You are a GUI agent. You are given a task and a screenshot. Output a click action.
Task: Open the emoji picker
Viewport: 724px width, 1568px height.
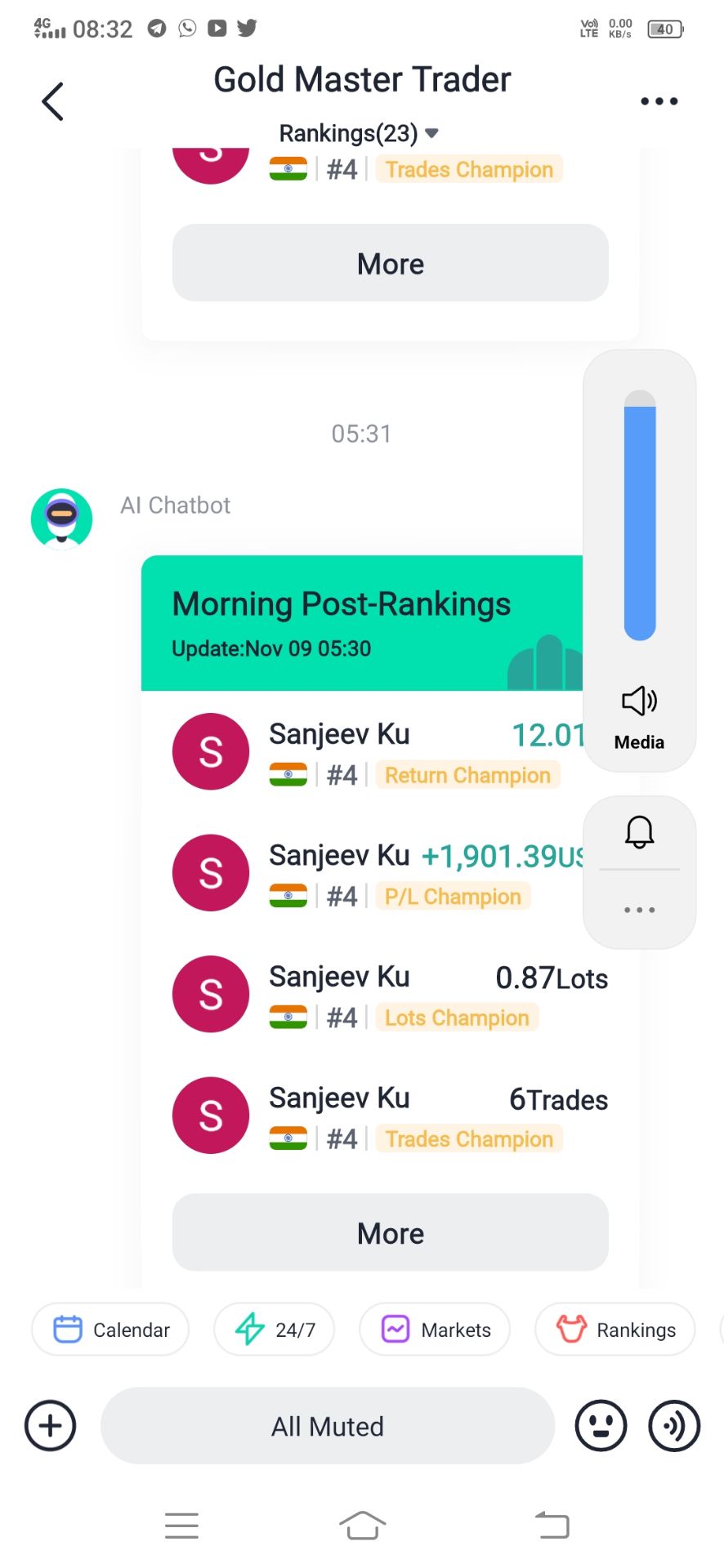(601, 1426)
